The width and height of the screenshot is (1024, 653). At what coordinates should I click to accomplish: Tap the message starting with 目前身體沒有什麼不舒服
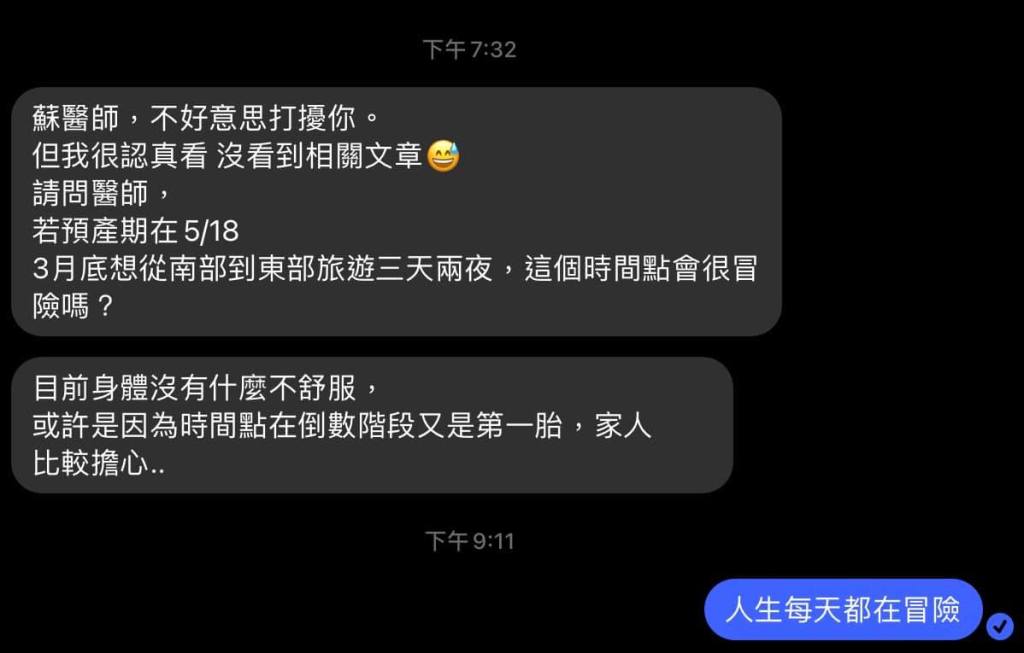pos(372,425)
